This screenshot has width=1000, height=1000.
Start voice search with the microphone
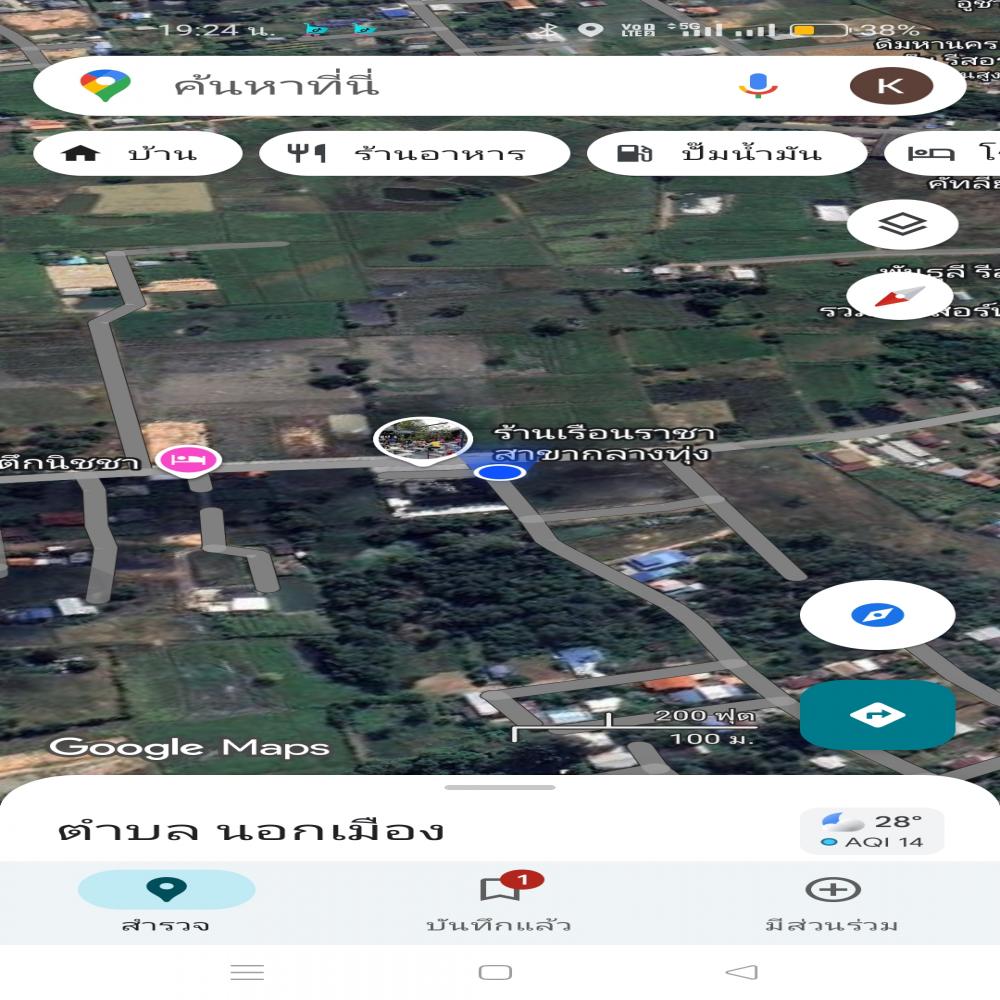758,85
